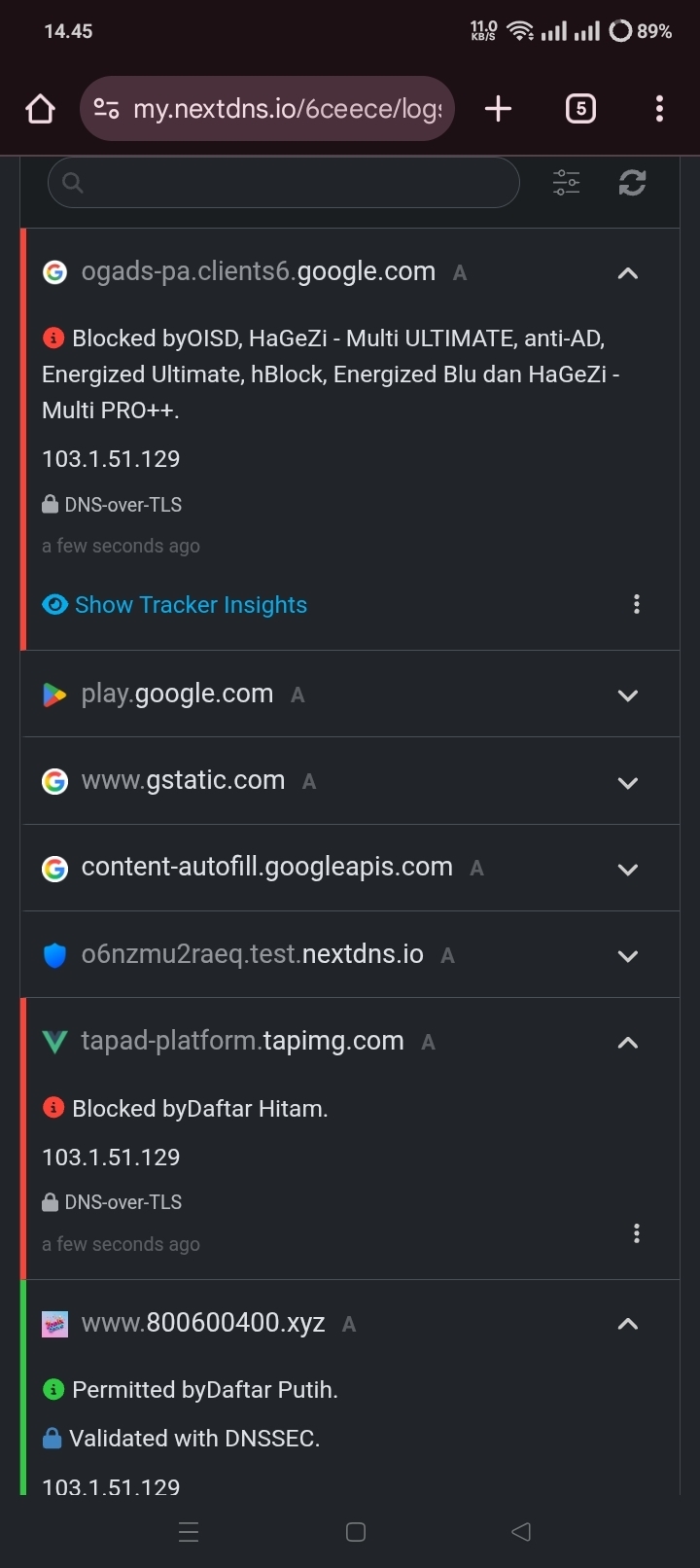Open the my.nextdns.io address bar
Image resolution: width=700 pixels, height=1568 pixels.
pyautogui.click(x=267, y=109)
